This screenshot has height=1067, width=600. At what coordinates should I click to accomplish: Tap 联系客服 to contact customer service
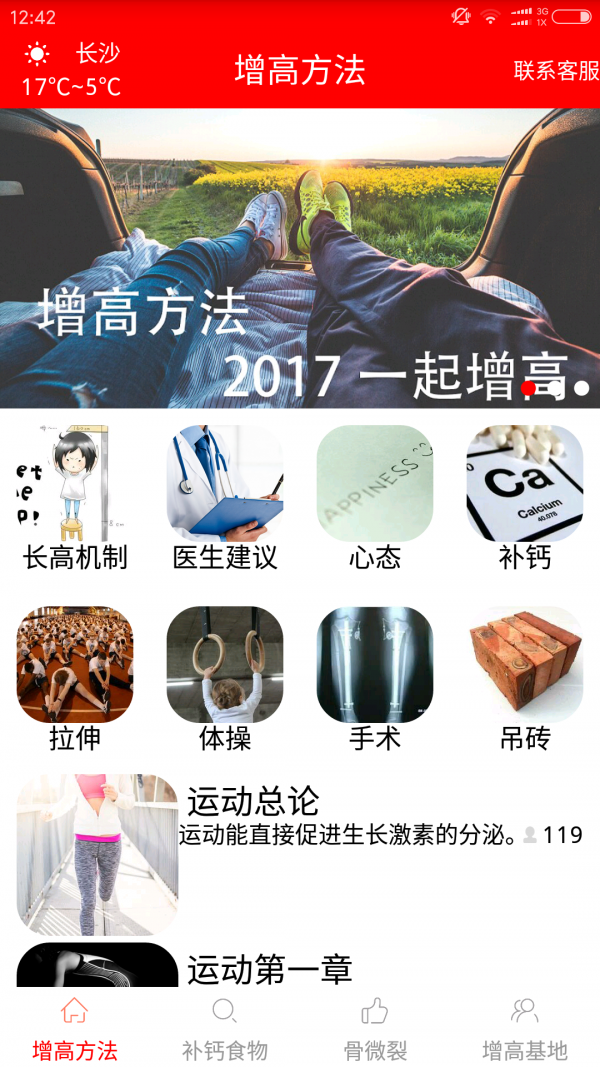coord(556,71)
